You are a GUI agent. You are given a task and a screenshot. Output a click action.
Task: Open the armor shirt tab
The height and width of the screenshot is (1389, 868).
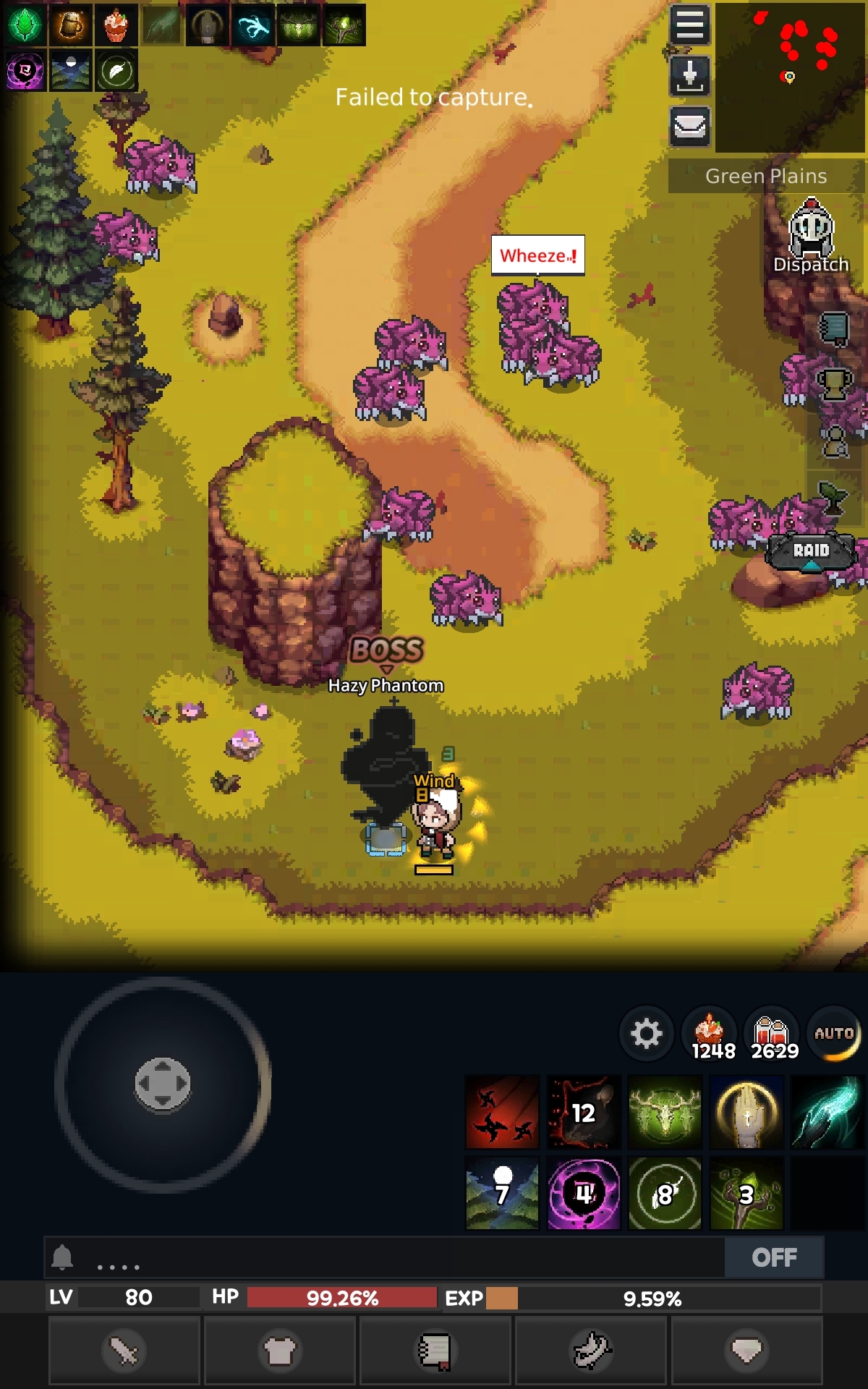tap(280, 1351)
